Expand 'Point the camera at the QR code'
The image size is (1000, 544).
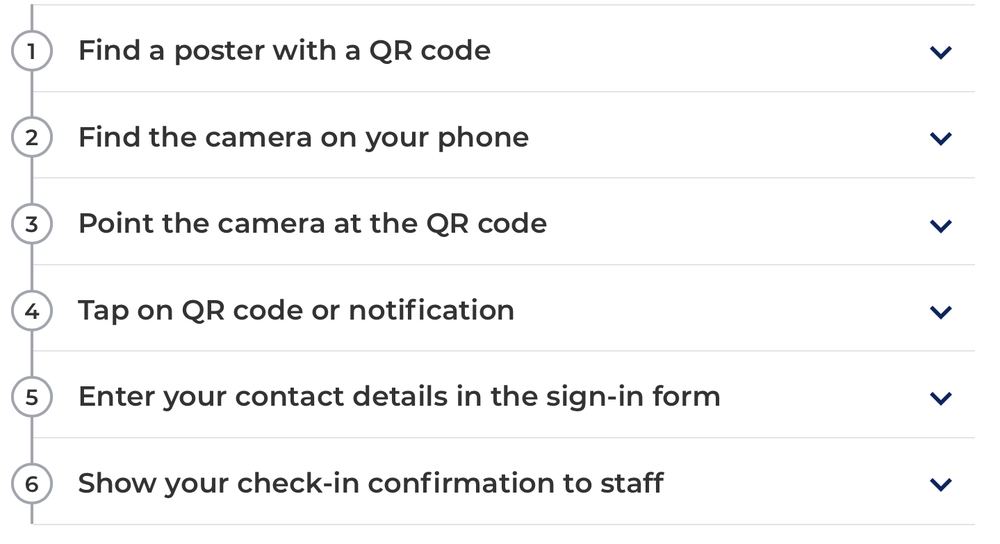coord(940,225)
